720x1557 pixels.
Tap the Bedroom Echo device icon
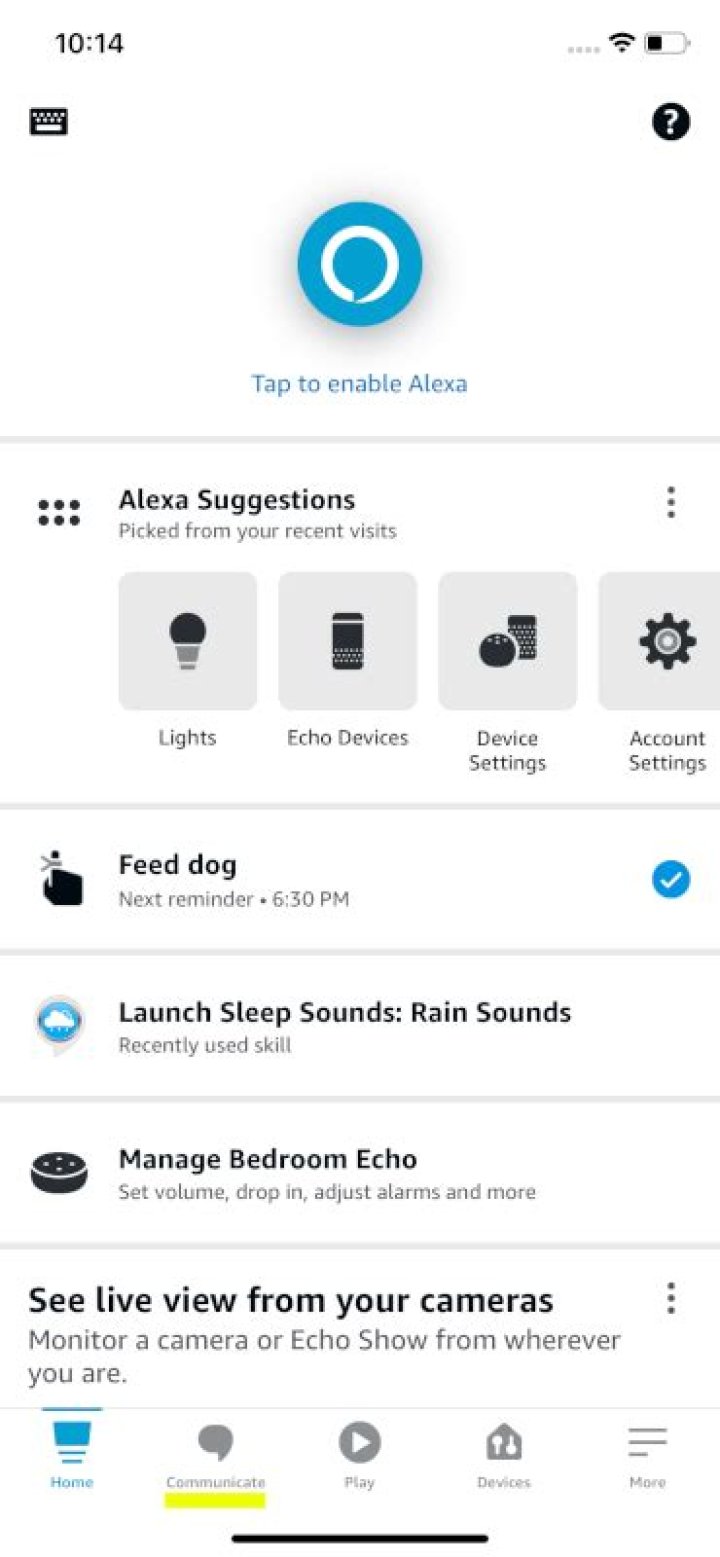pyautogui.click(x=59, y=1174)
